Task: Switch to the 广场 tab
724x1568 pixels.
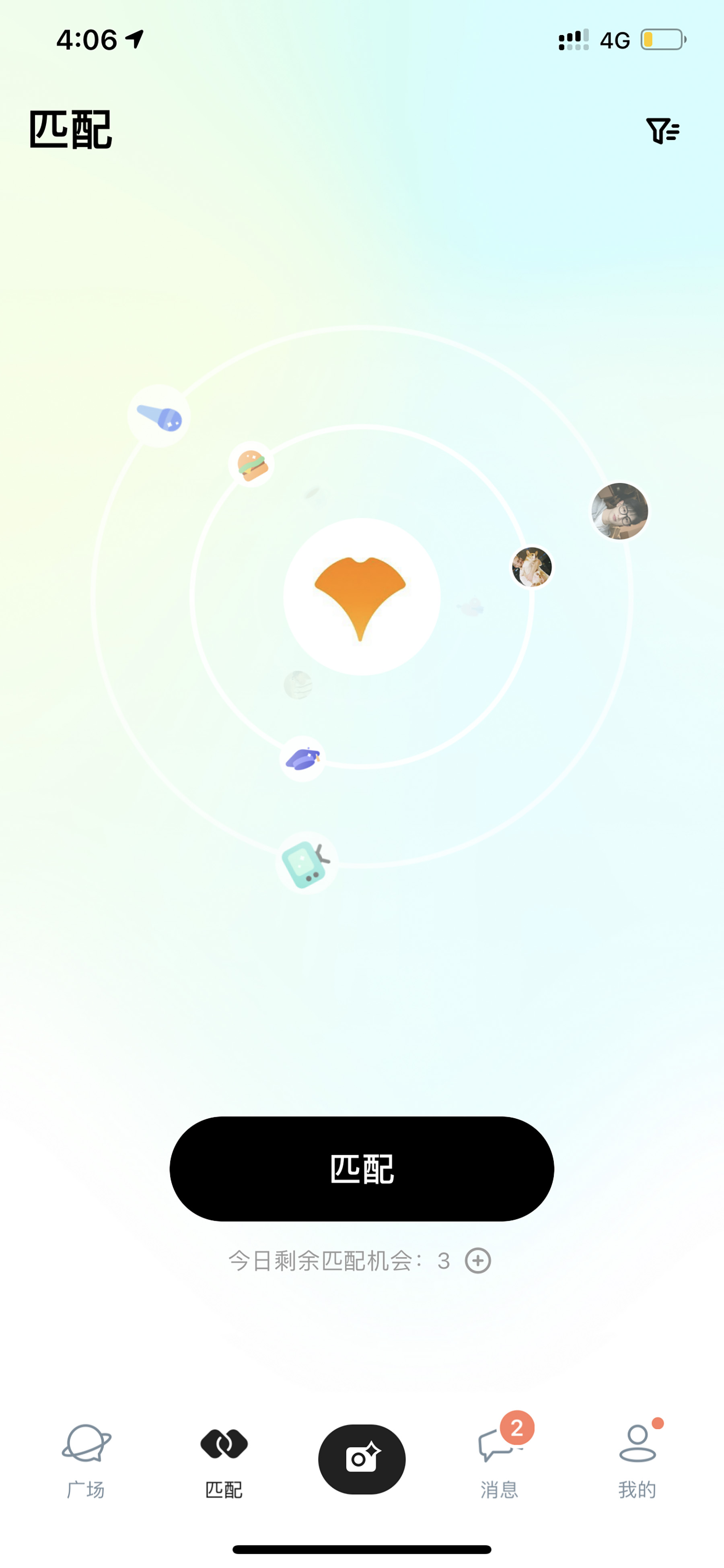Action: point(86,1460)
